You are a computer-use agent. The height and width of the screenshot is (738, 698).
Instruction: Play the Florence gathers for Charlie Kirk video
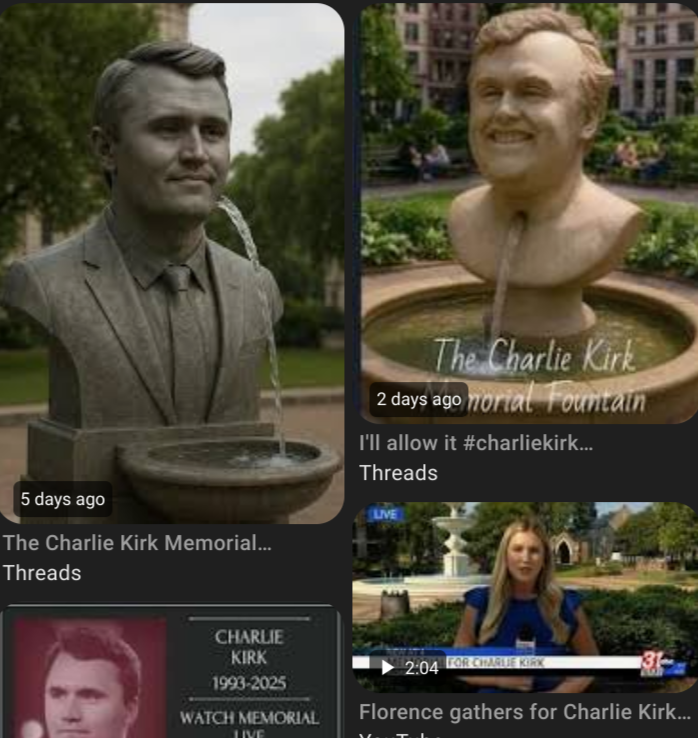point(524,597)
